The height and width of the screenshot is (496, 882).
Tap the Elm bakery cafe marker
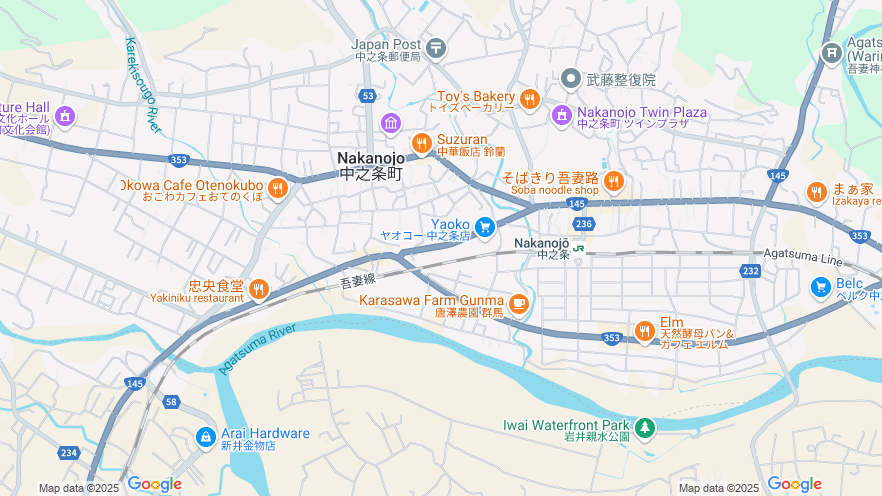tap(645, 330)
